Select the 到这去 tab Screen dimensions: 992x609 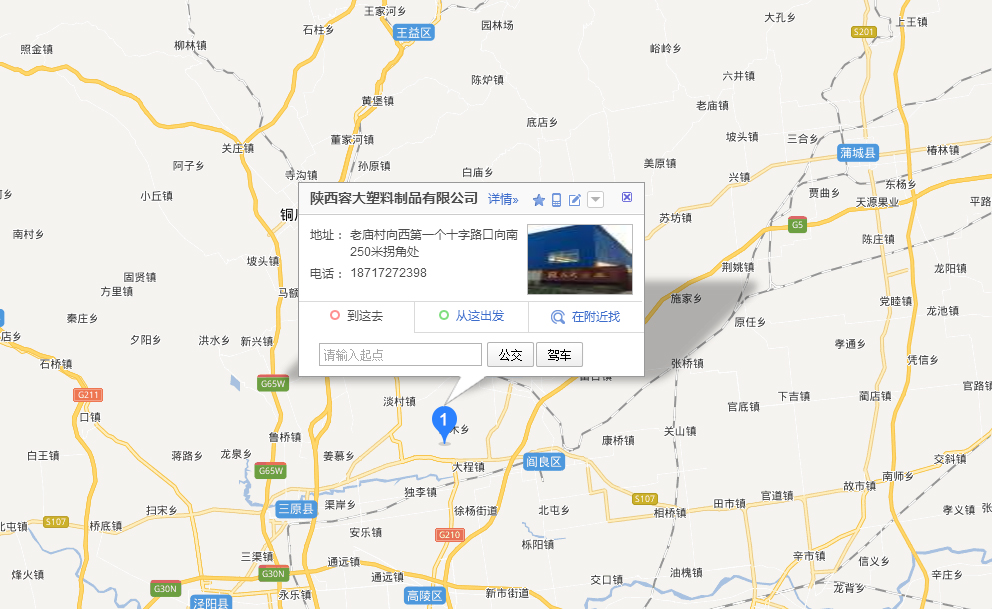coord(357,316)
